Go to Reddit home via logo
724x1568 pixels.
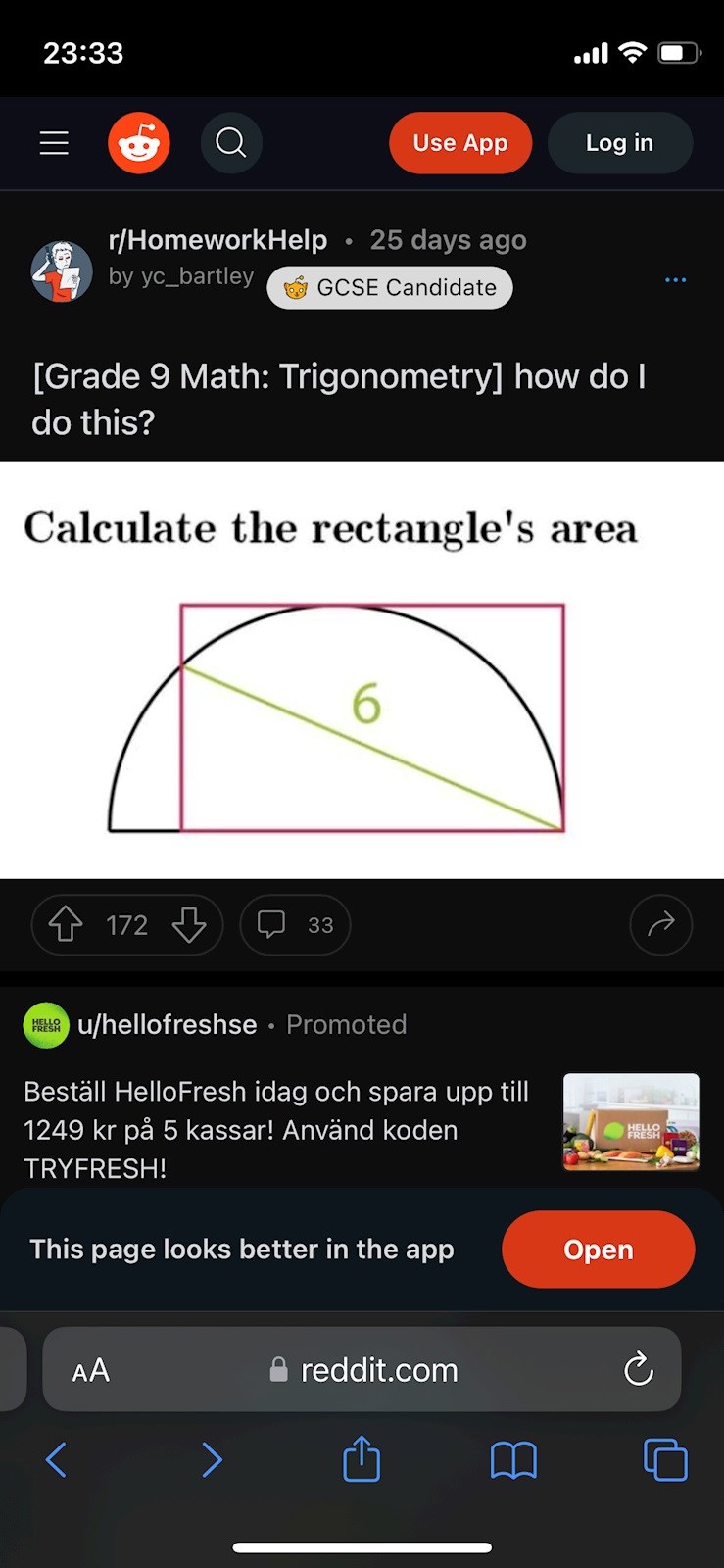[138, 143]
